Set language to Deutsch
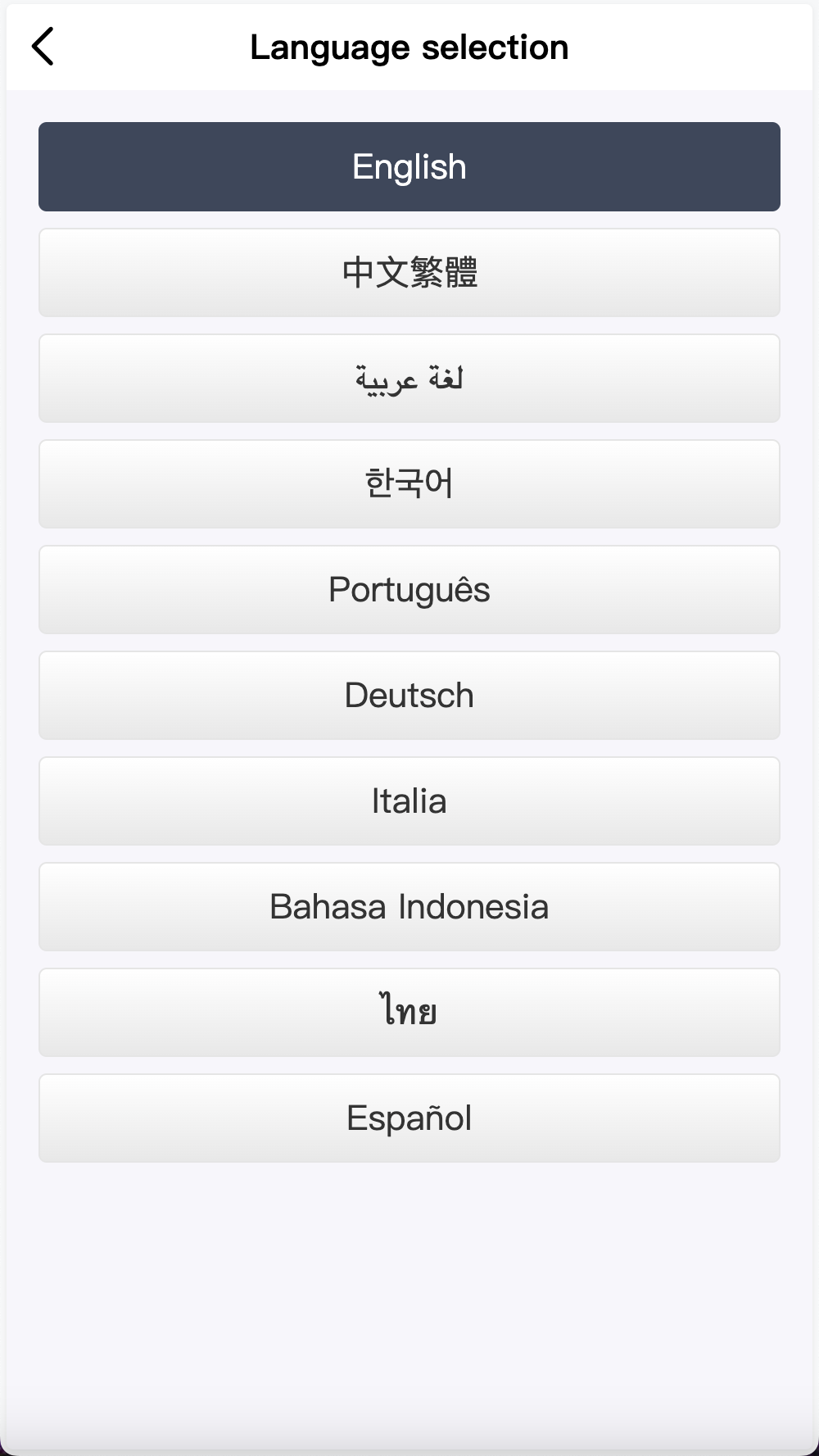The image size is (819, 1456). tap(409, 696)
